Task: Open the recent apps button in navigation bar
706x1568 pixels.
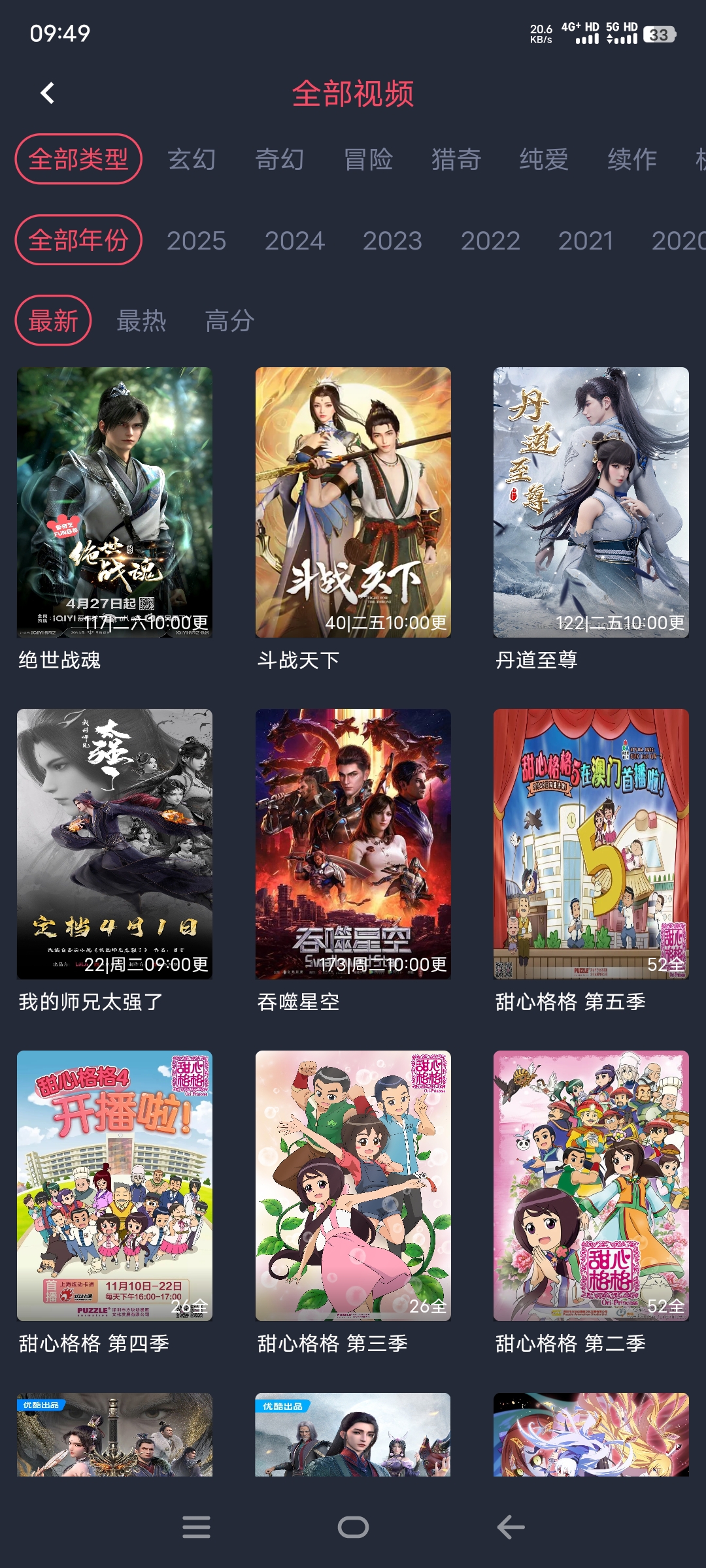Action: 197,1527
